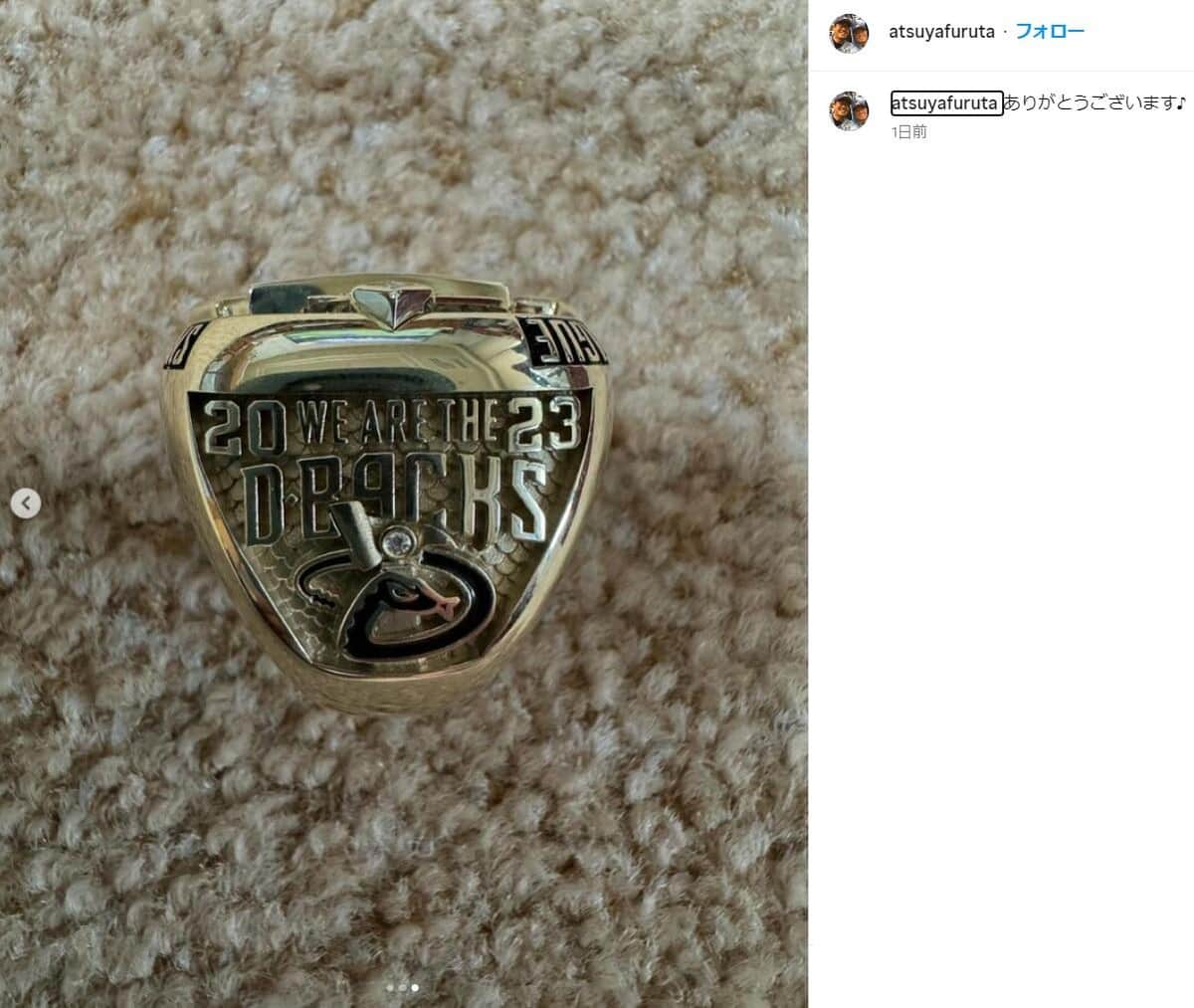The height and width of the screenshot is (1008, 1194).
Task: Tap the フォロー button to follow atsuyafuruta
Action: tap(1051, 32)
